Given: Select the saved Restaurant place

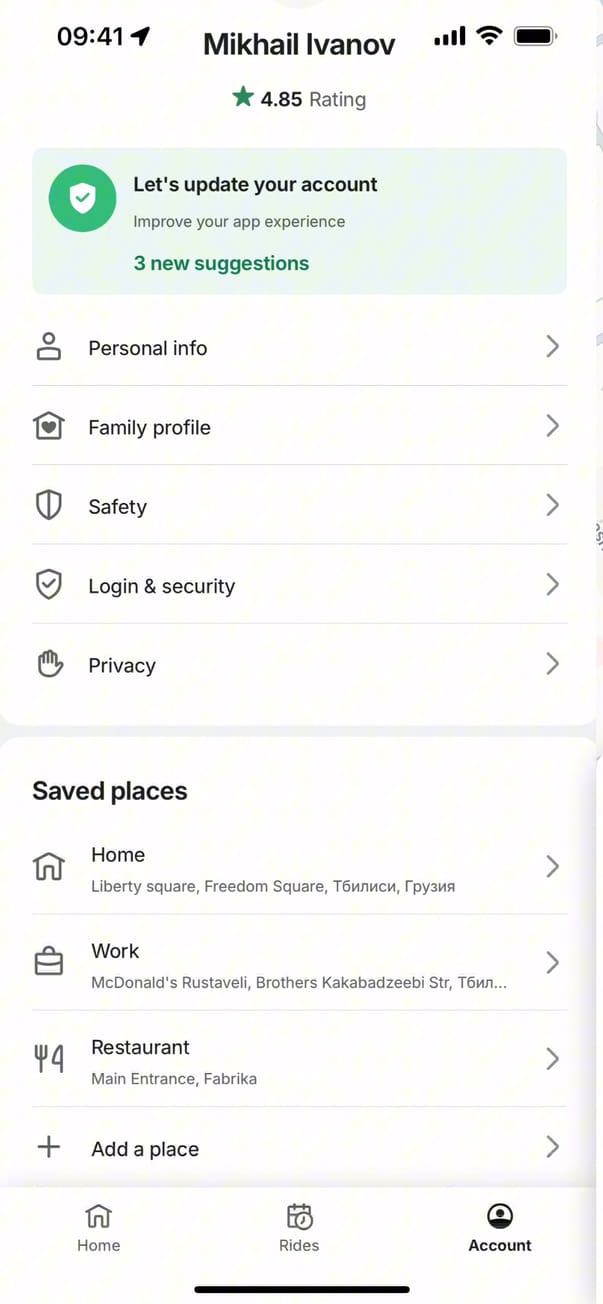Looking at the screenshot, I should [x=299, y=1060].
